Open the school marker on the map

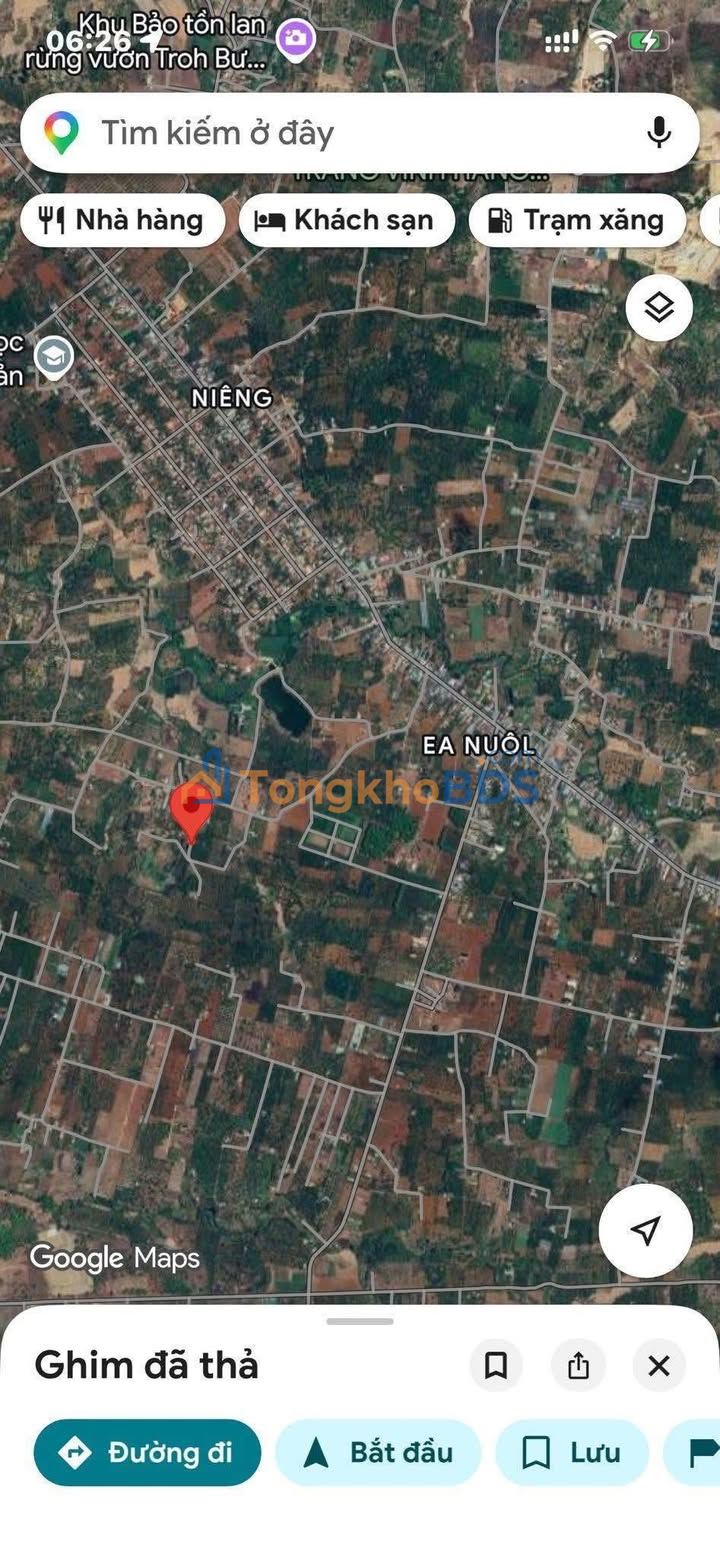[x=53, y=357]
